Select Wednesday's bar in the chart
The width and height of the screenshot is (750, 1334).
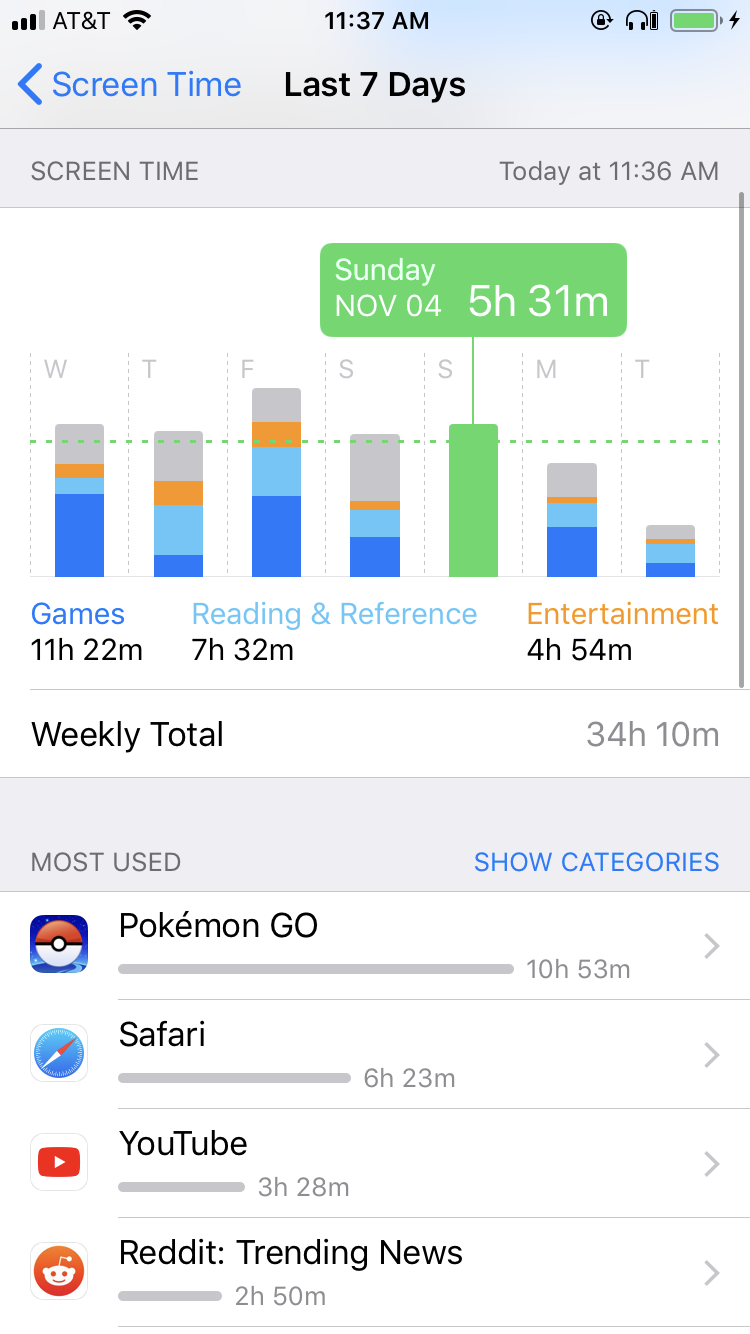coord(79,500)
